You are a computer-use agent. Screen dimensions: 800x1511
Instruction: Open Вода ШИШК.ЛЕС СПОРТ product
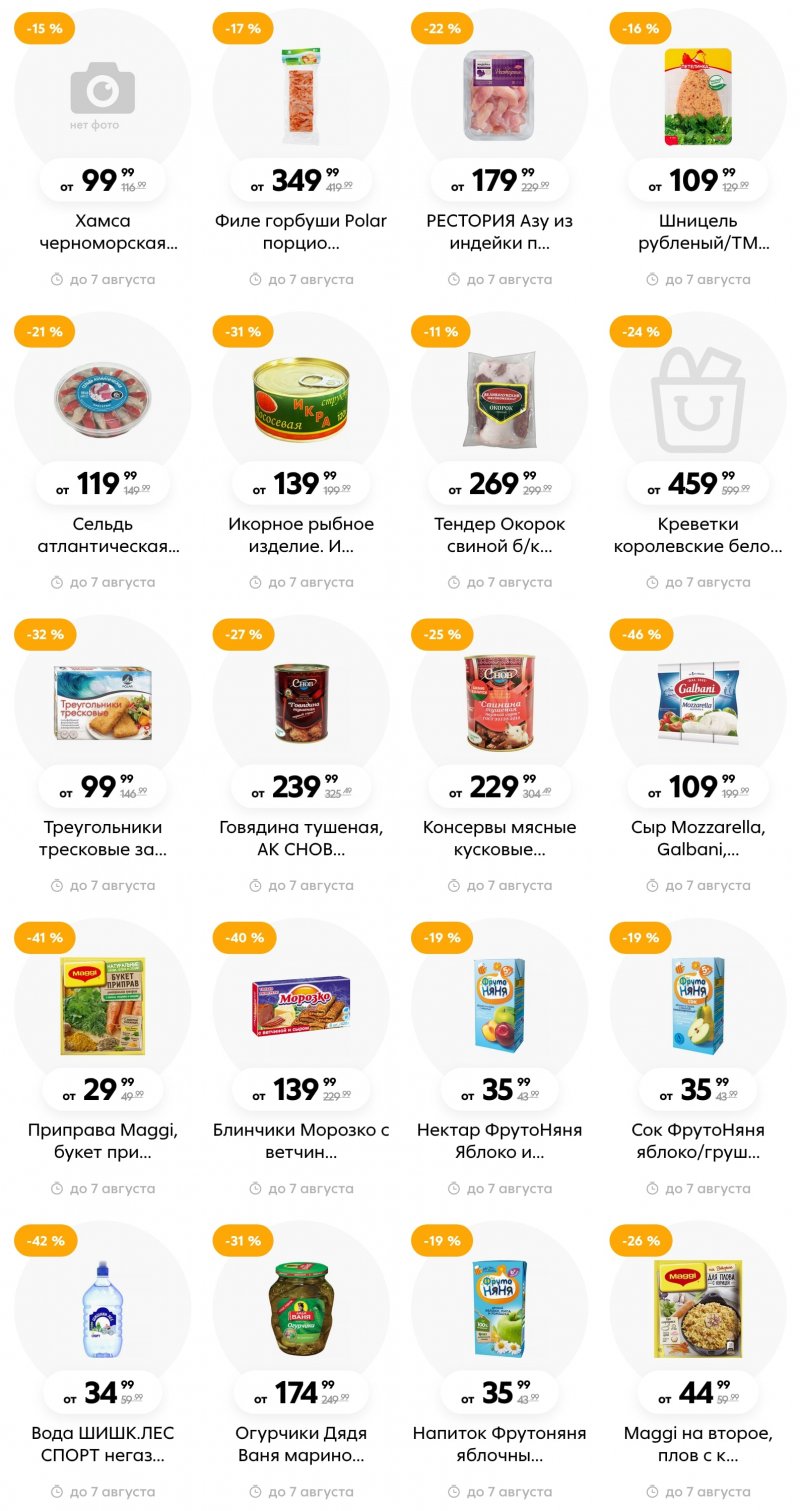102,1444
